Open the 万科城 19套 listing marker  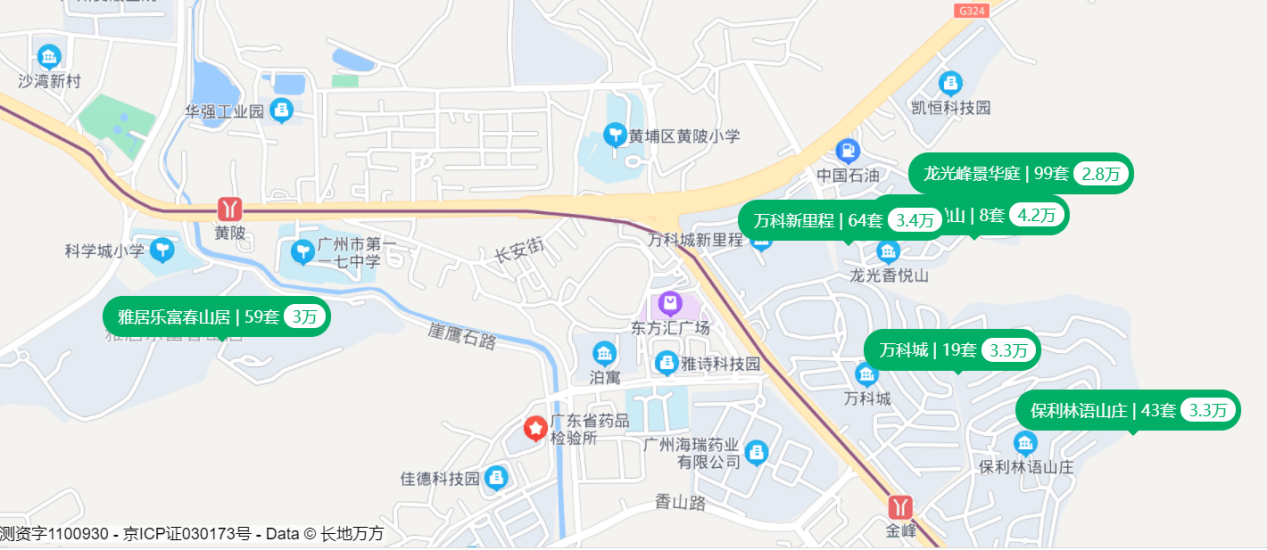(952, 350)
